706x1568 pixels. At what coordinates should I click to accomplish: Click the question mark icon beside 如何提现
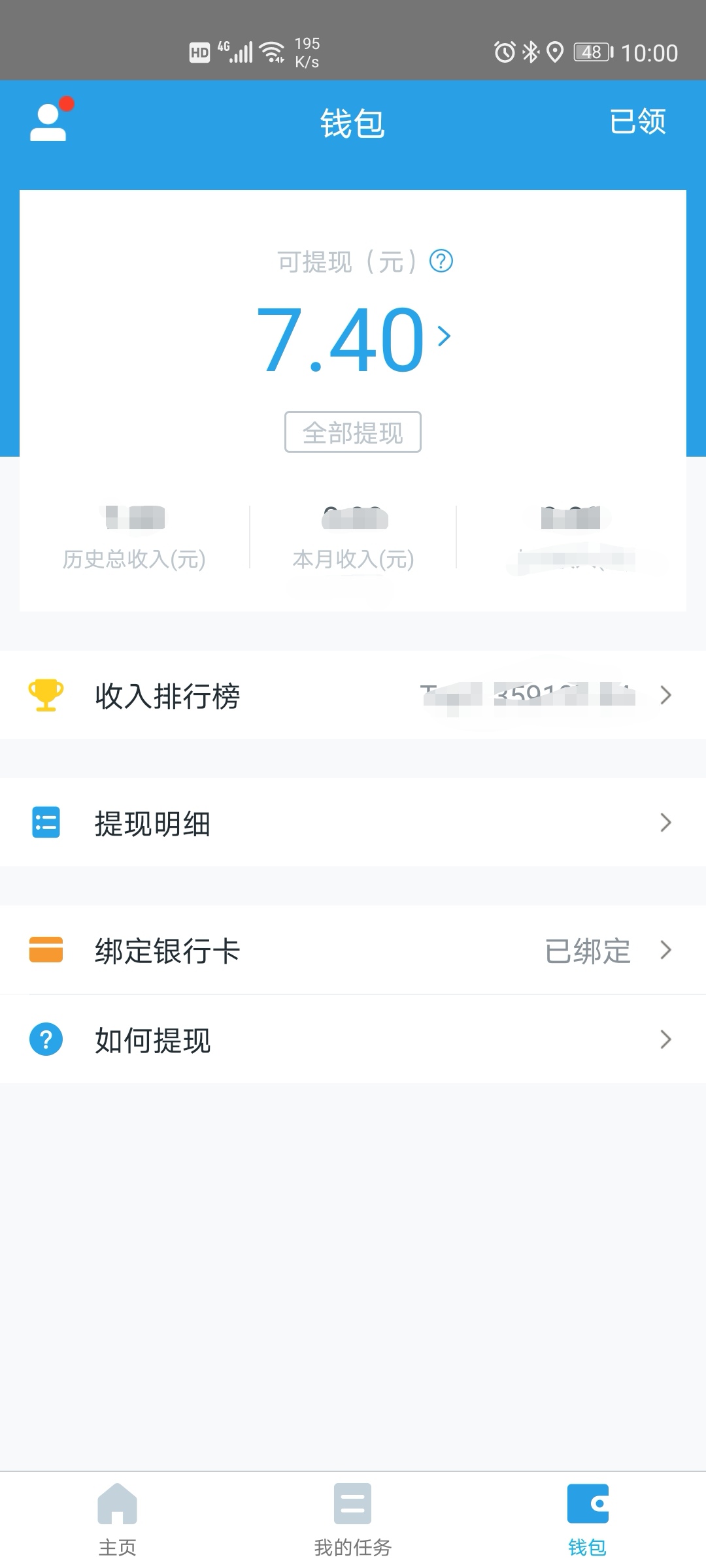click(x=46, y=1039)
